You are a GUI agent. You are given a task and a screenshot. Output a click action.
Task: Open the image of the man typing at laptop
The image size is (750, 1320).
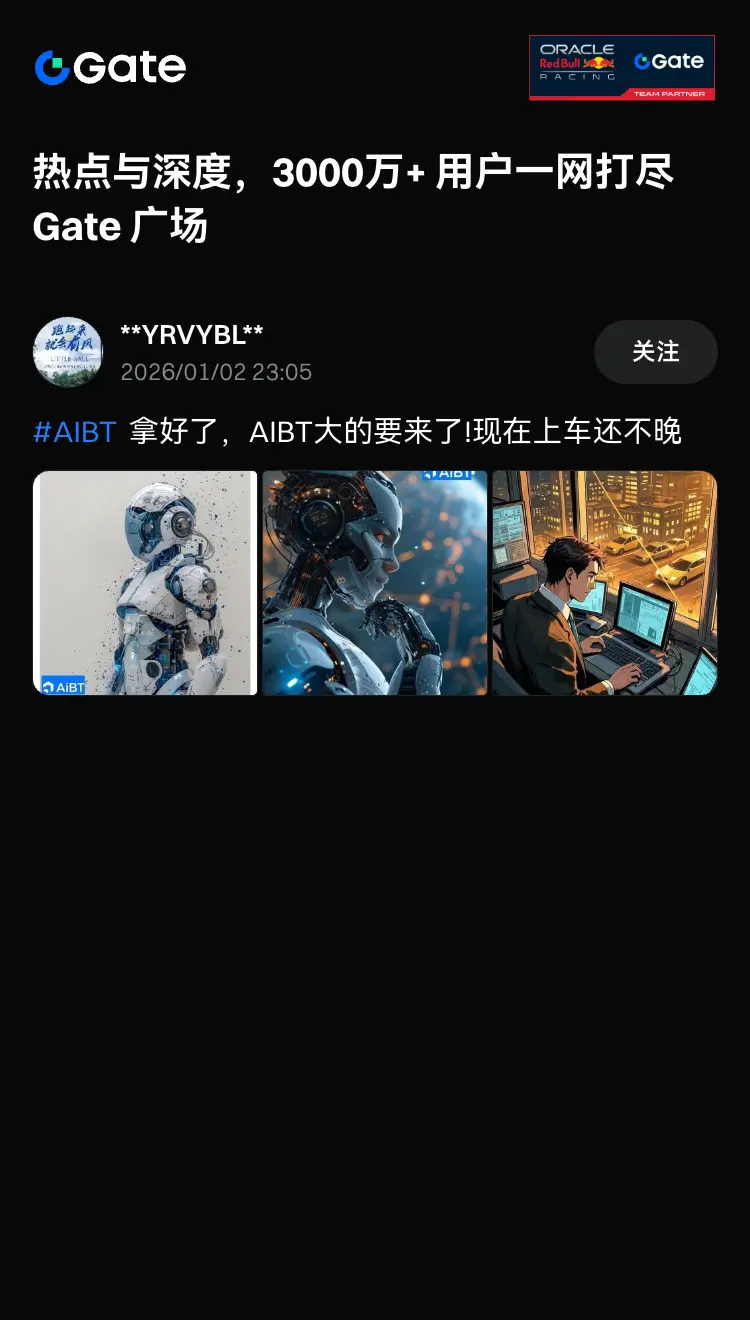pos(604,583)
